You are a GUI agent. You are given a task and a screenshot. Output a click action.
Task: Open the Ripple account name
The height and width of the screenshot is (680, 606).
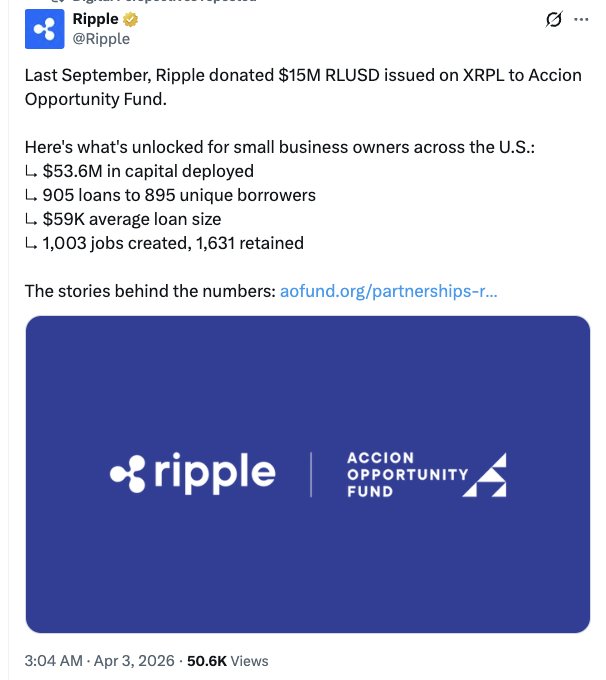coord(96,20)
